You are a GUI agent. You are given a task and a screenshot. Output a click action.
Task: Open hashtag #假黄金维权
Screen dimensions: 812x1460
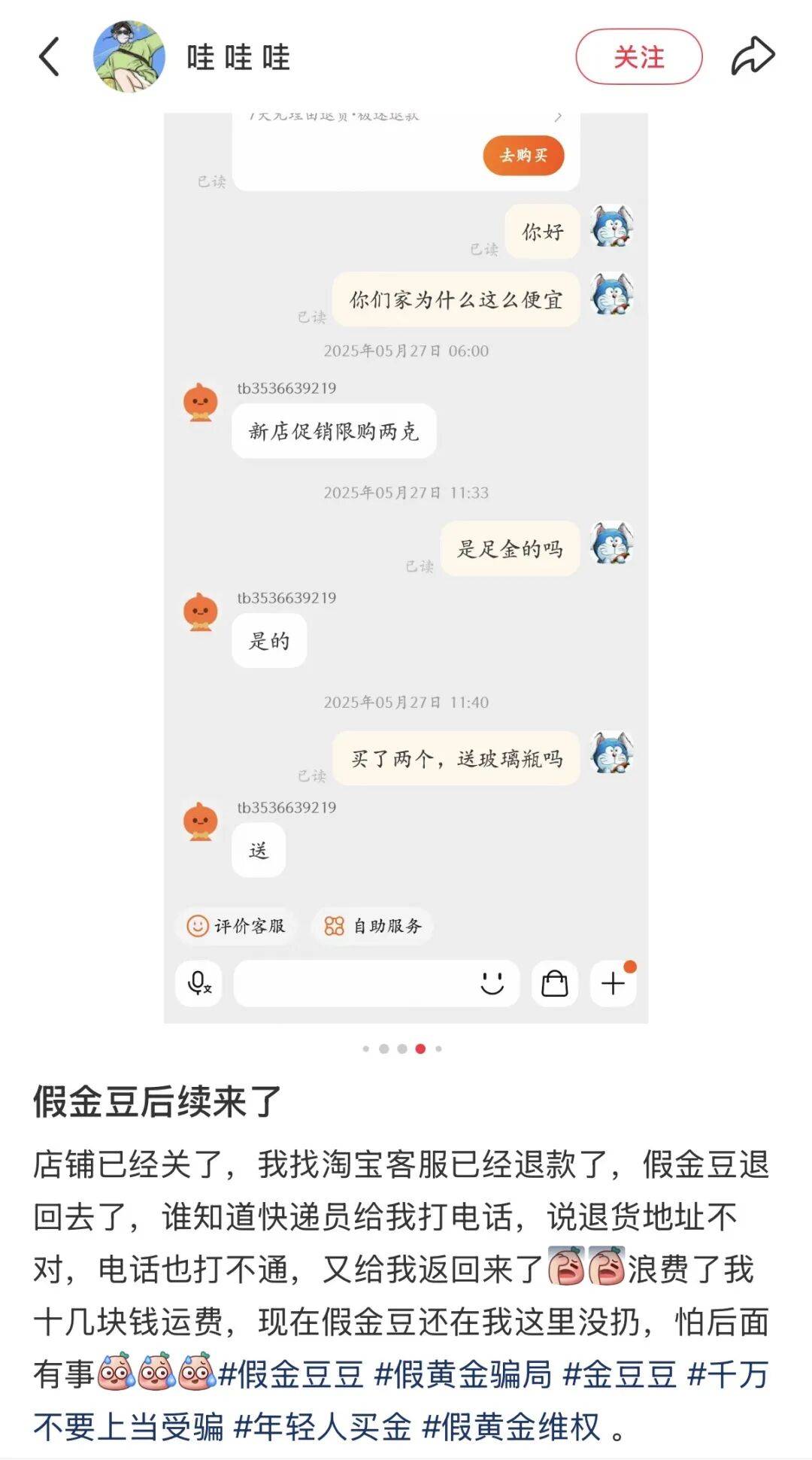511,1427
